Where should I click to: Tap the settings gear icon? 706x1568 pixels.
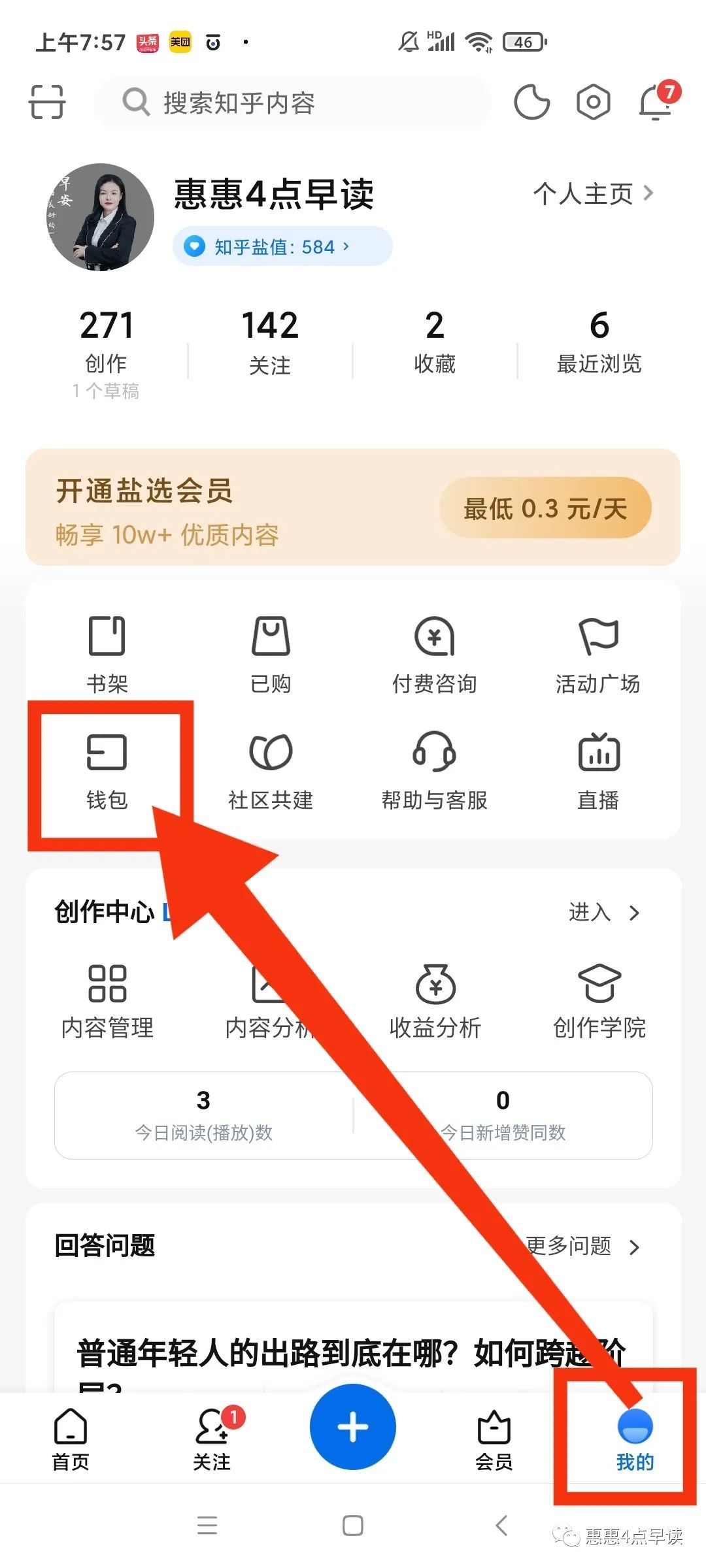[x=593, y=102]
